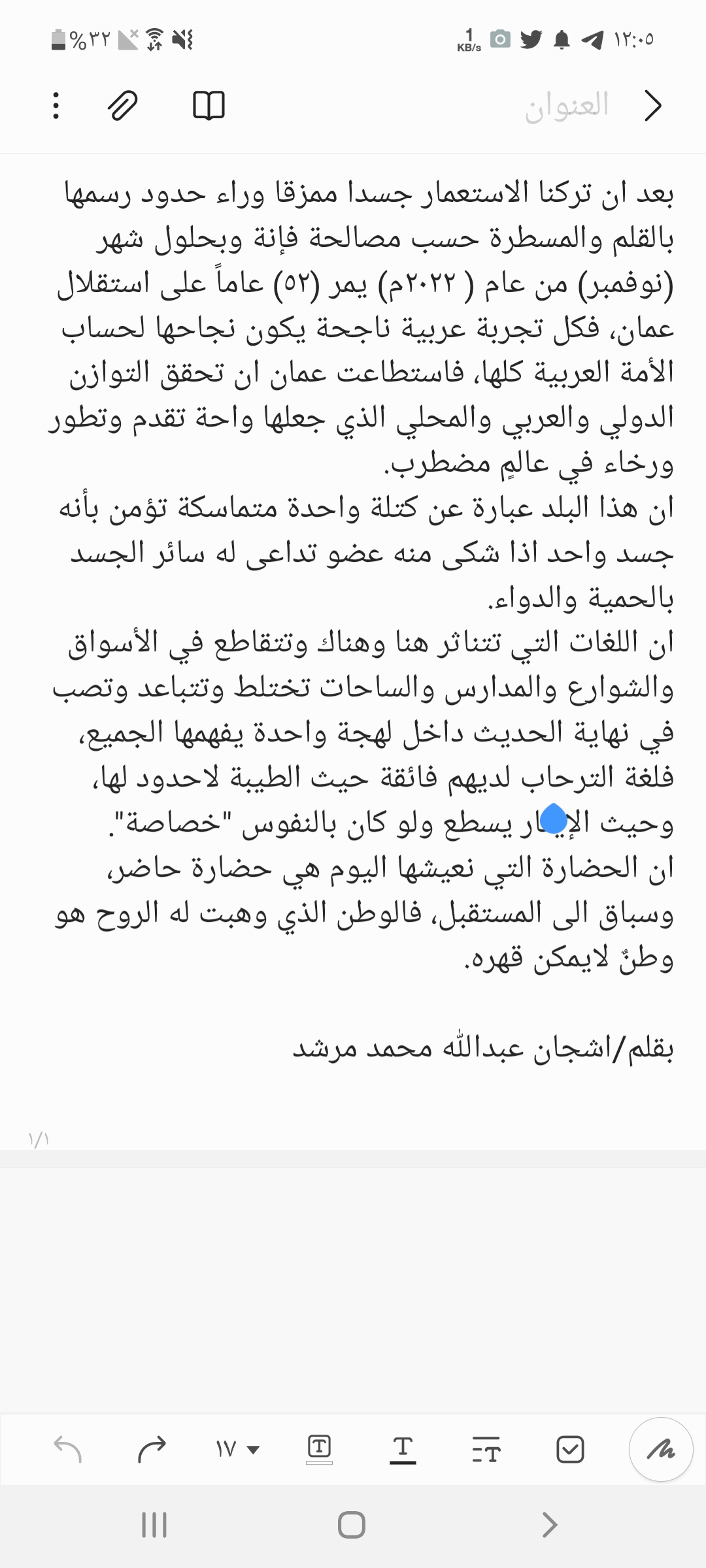Viewport: 706px width, 1568px height.
Task: Go to home screen via navigation bar
Action: [352, 1526]
